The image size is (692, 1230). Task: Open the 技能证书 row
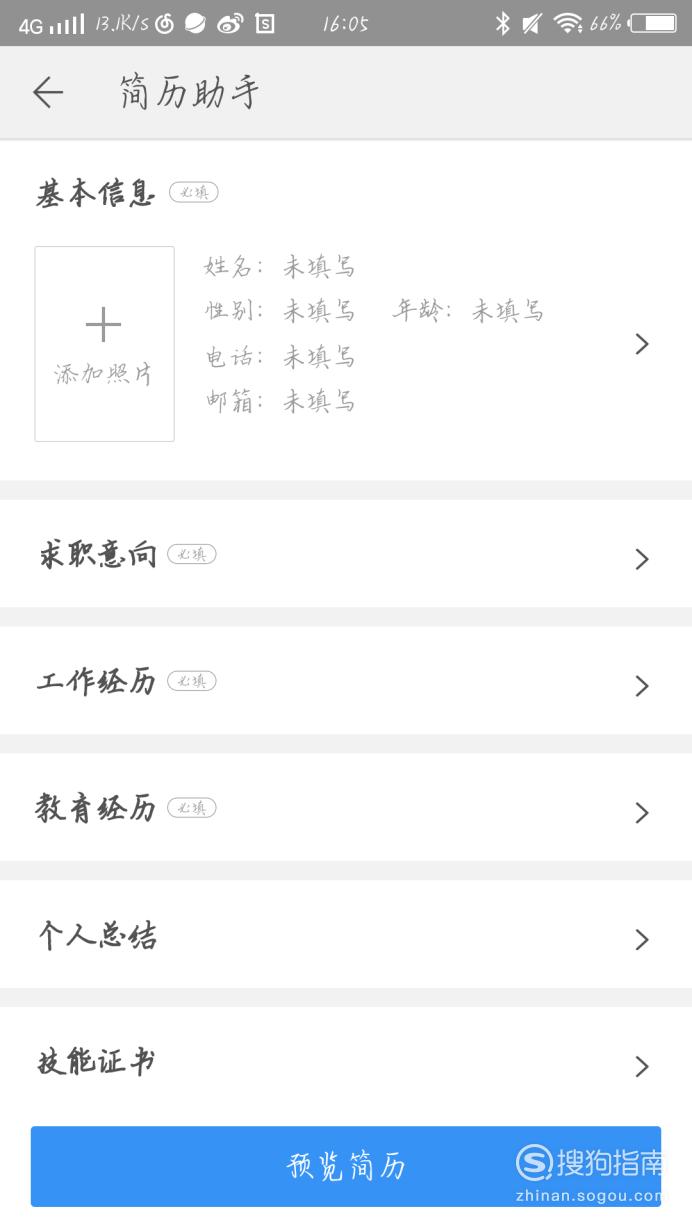coord(346,1063)
